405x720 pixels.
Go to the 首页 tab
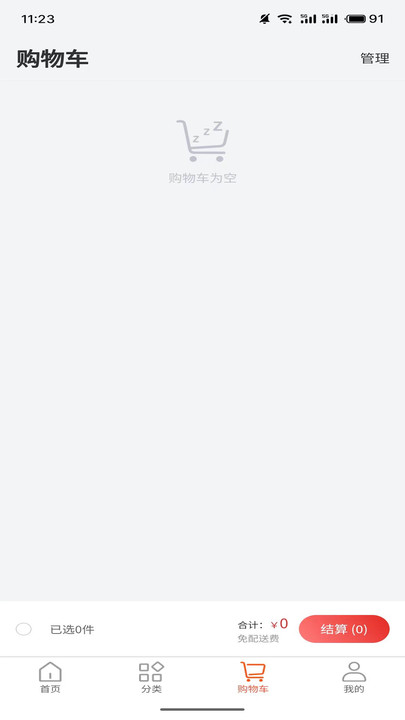[x=50, y=677]
